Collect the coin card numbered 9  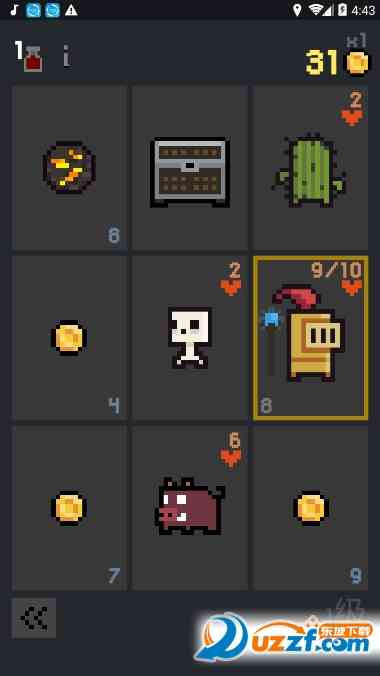311,508
